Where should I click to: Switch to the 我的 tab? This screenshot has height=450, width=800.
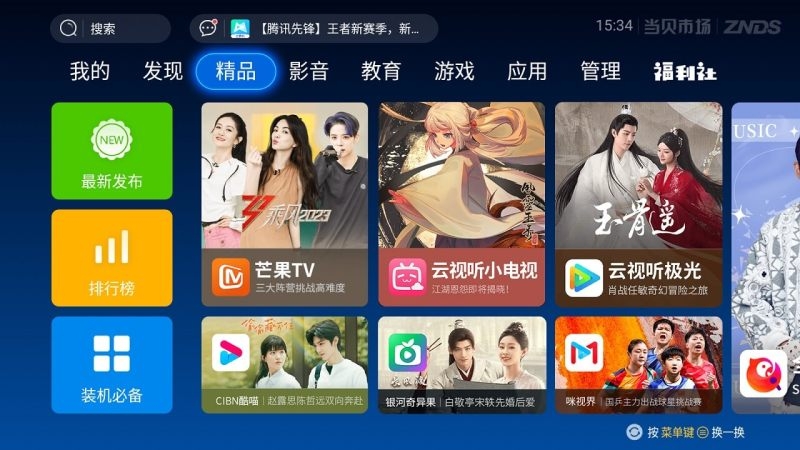click(x=90, y=72)
